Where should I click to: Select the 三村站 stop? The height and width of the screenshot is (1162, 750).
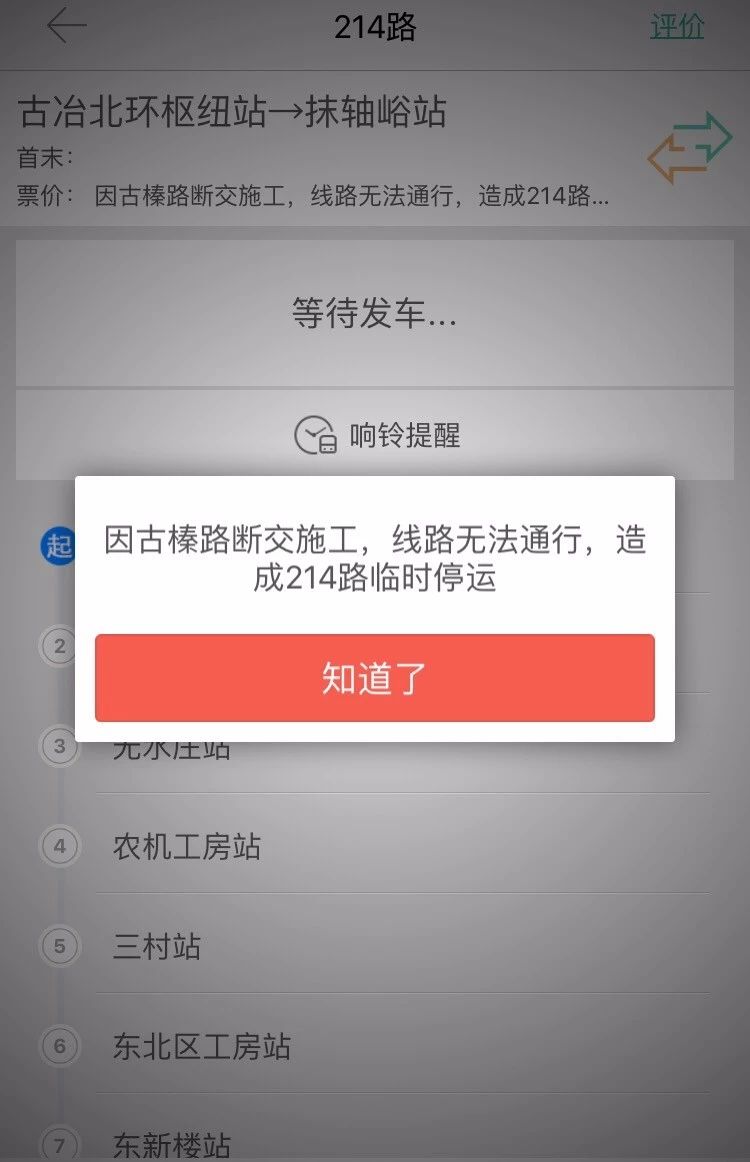tap(157, 946)
